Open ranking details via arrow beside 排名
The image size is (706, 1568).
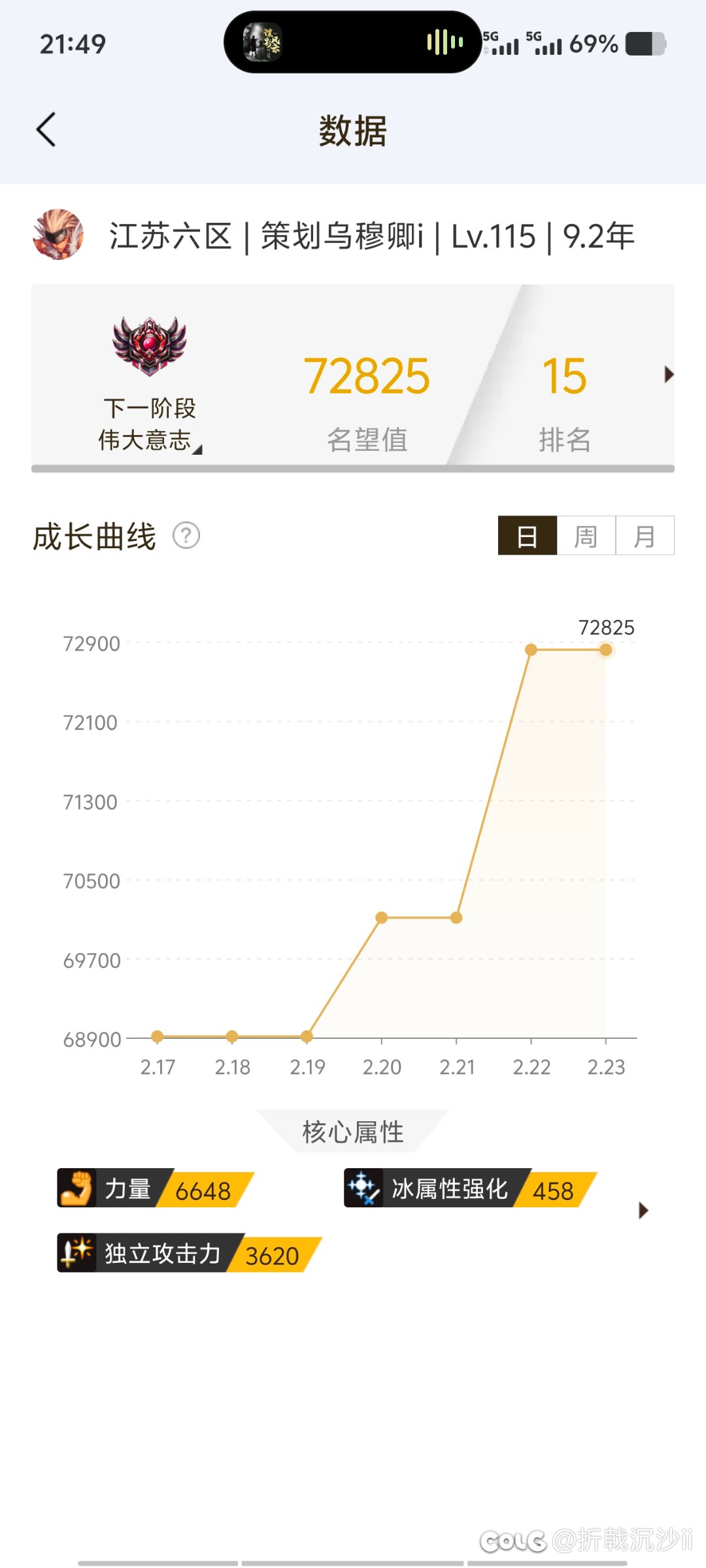pos(668,374)
